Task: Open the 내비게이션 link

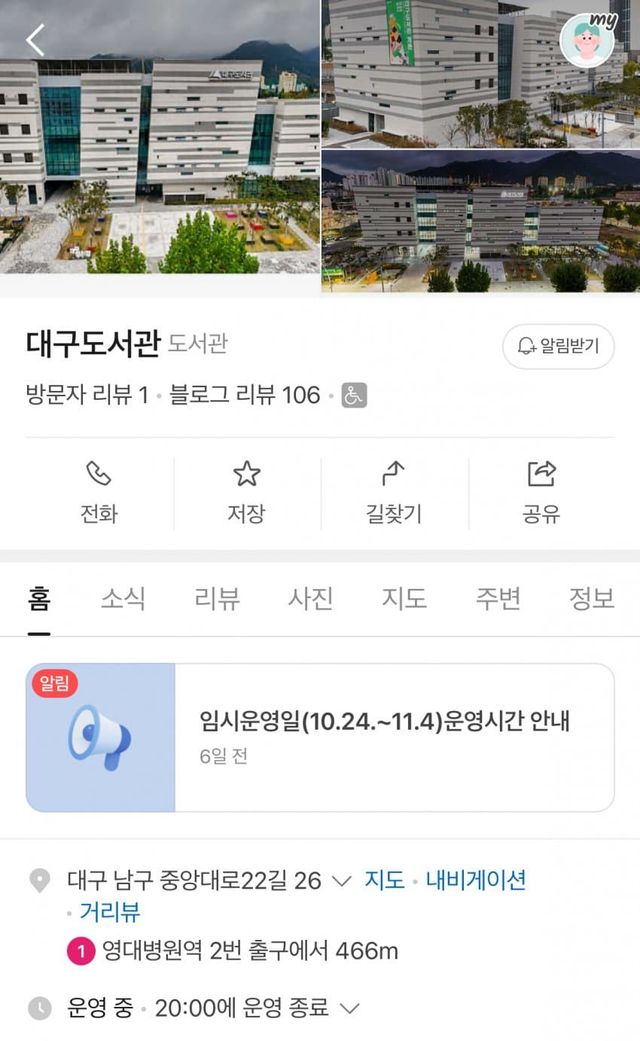Action: coord(476,881)
